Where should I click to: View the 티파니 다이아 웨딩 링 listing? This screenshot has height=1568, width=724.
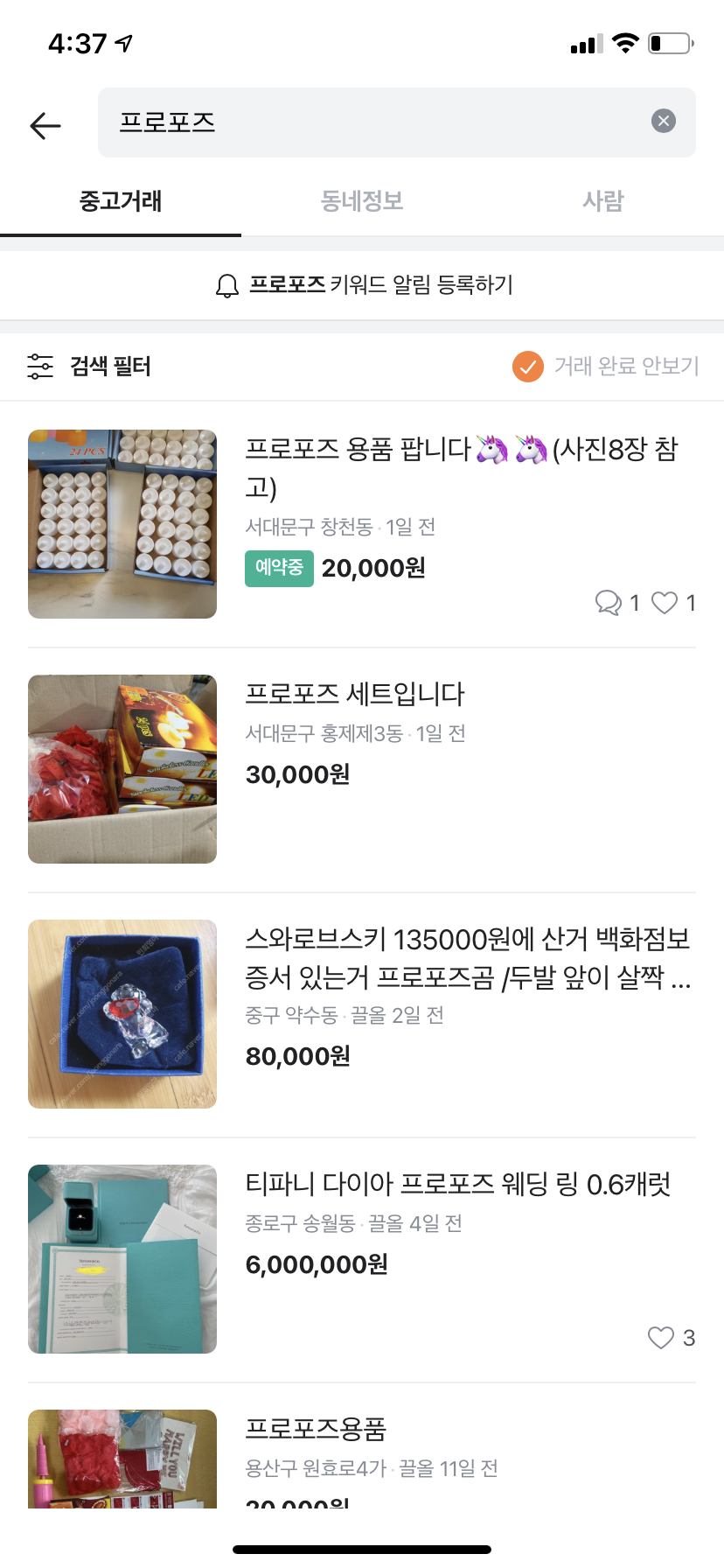click(x=457, y=1185)
